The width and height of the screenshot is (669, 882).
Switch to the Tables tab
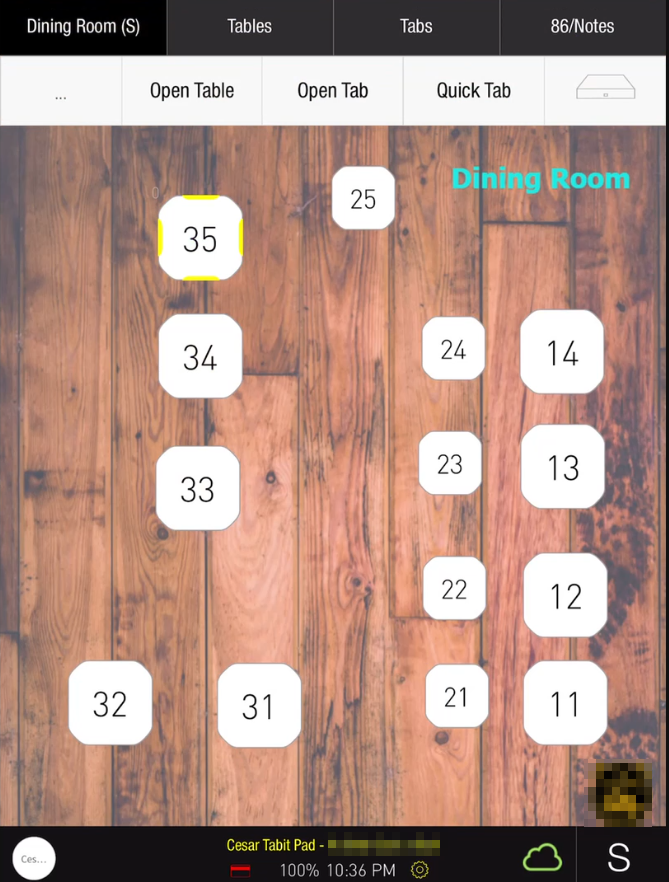249,27
